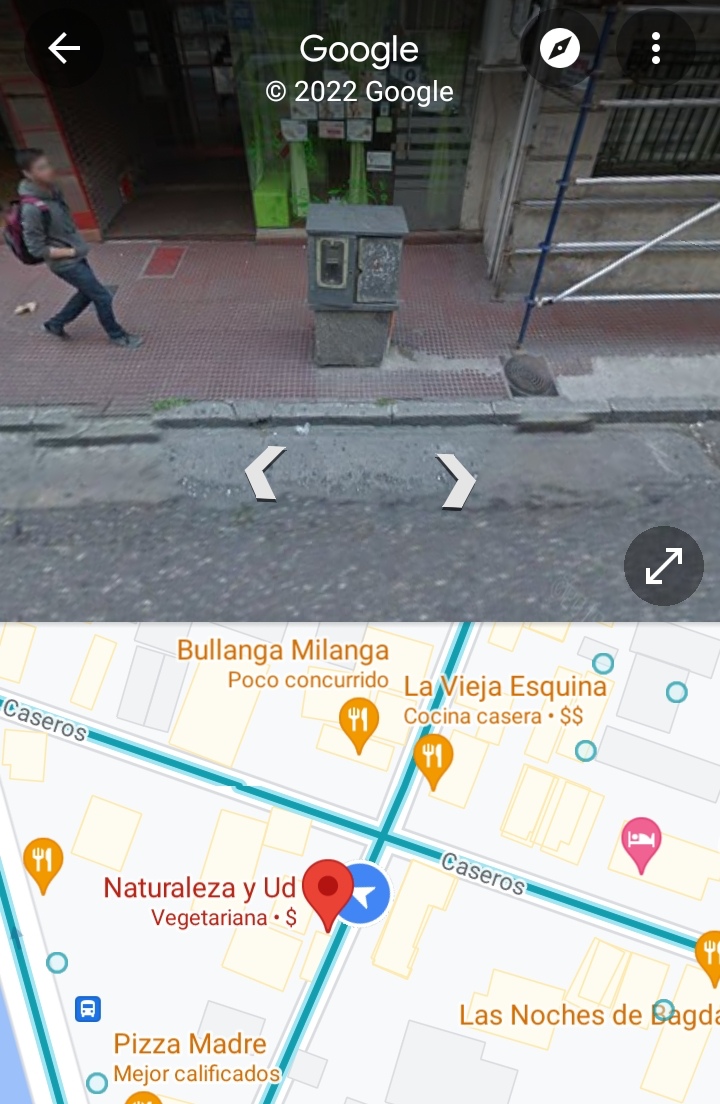720x1104 pixels.
Task: Select Pizza Madre on the map
Action: pos(190,1045)
